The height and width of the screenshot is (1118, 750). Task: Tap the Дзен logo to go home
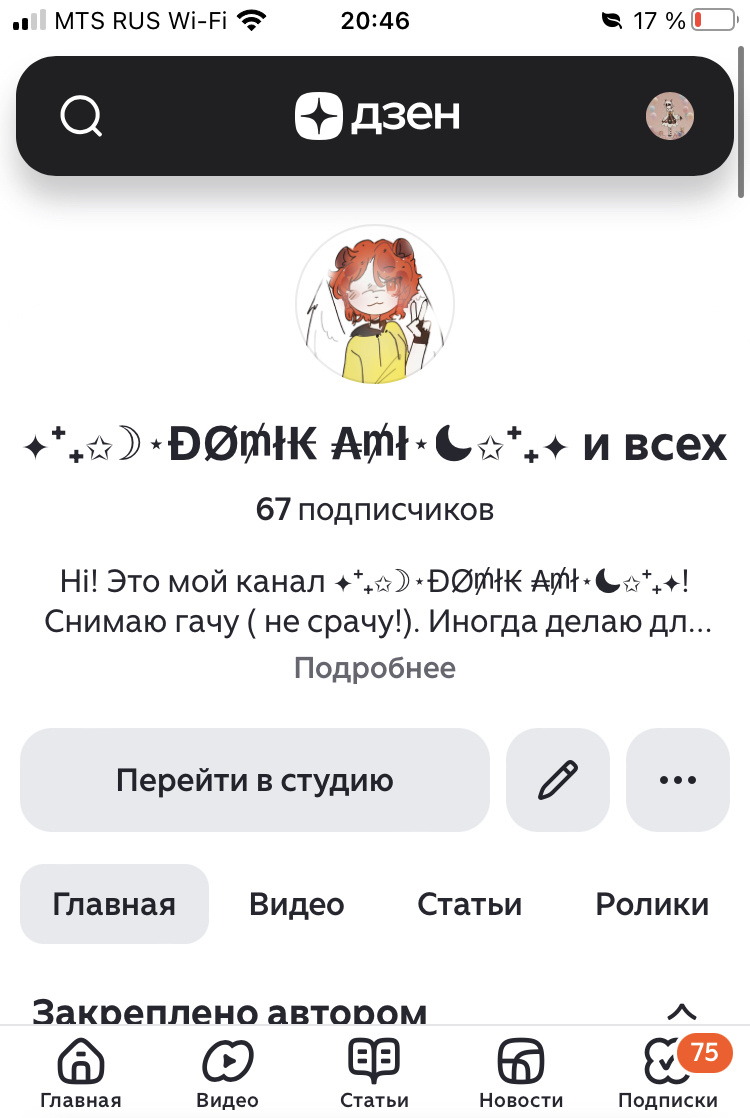pyautogui.click(x=377, y=116)
